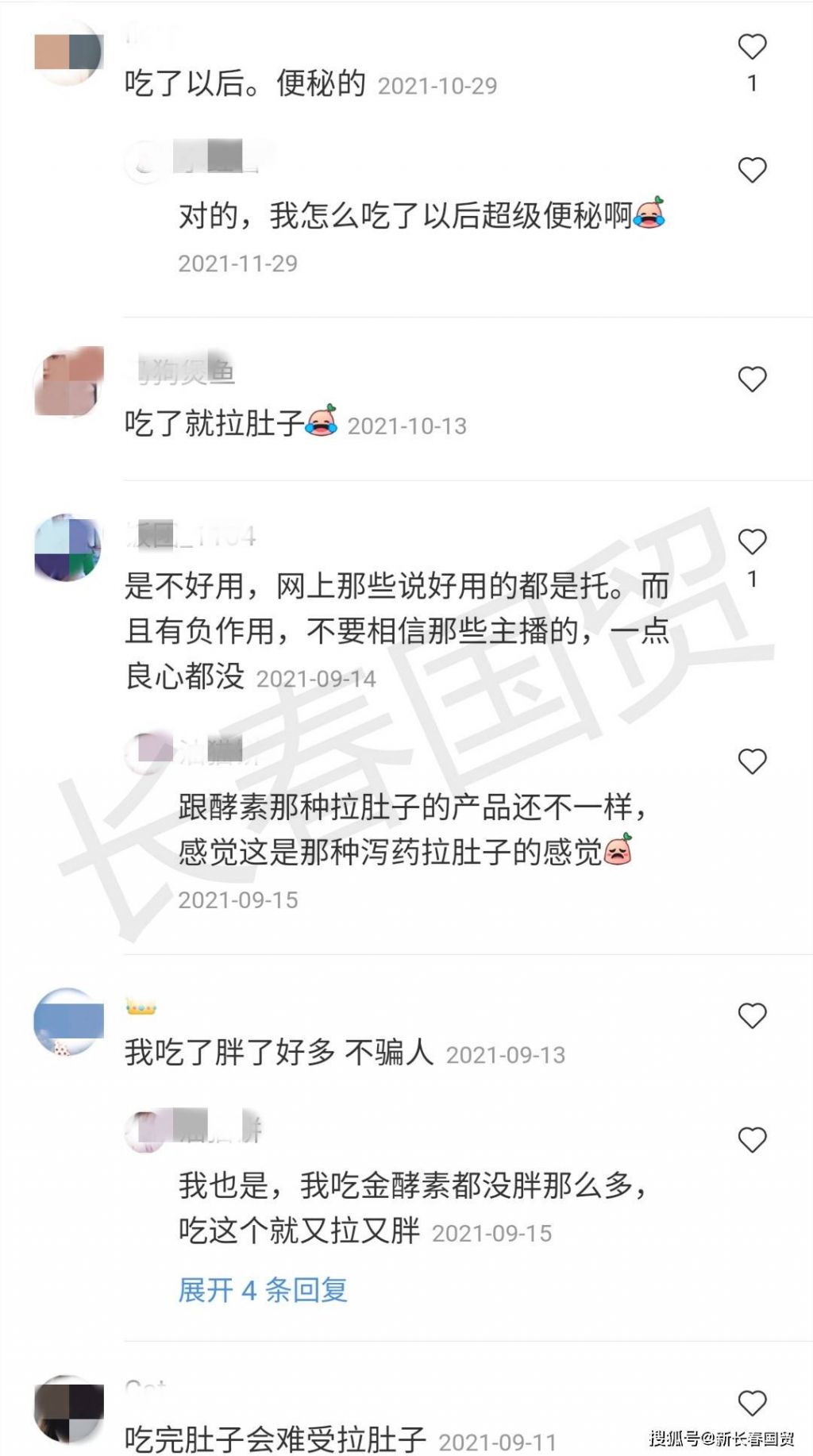Viewport: 813px width, 1456px height.
Task: Like the comment 是不好用，网上那些说好用的都是托
Action: 752,542
